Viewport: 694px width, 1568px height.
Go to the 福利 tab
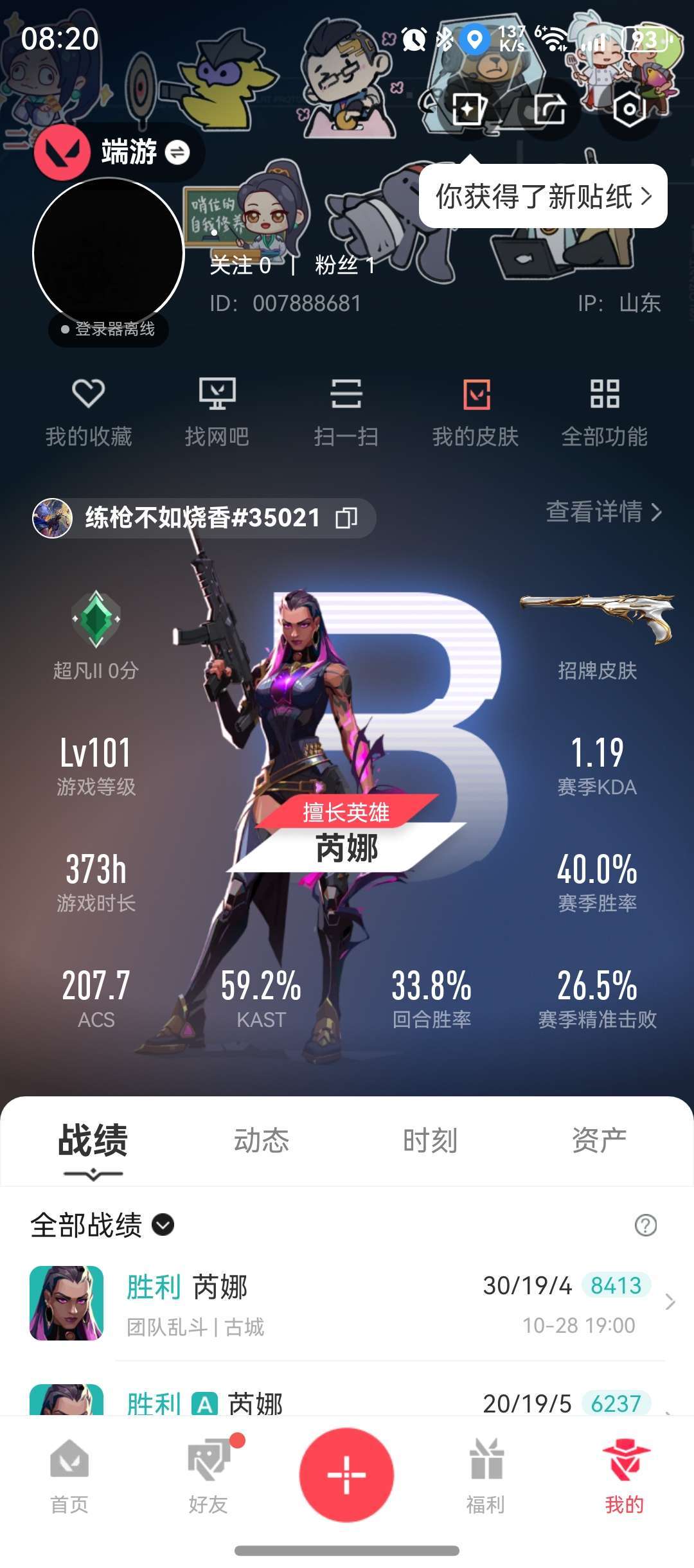[486, 1475]
